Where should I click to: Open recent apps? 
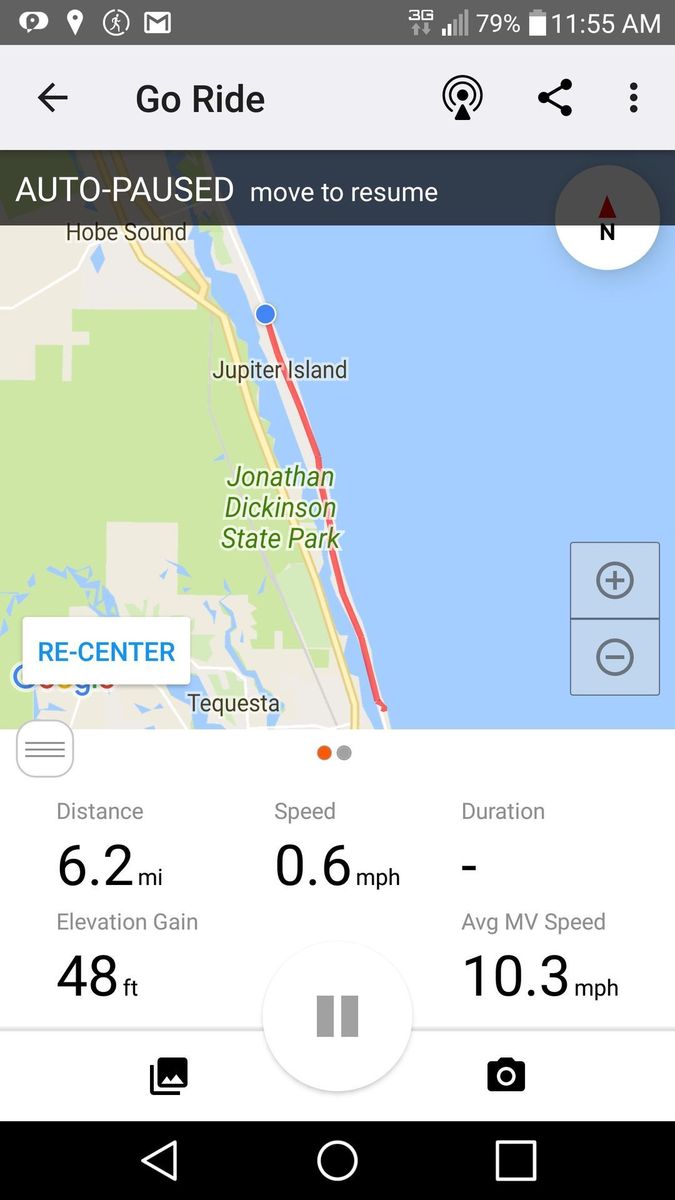[x=515, y=1161]
